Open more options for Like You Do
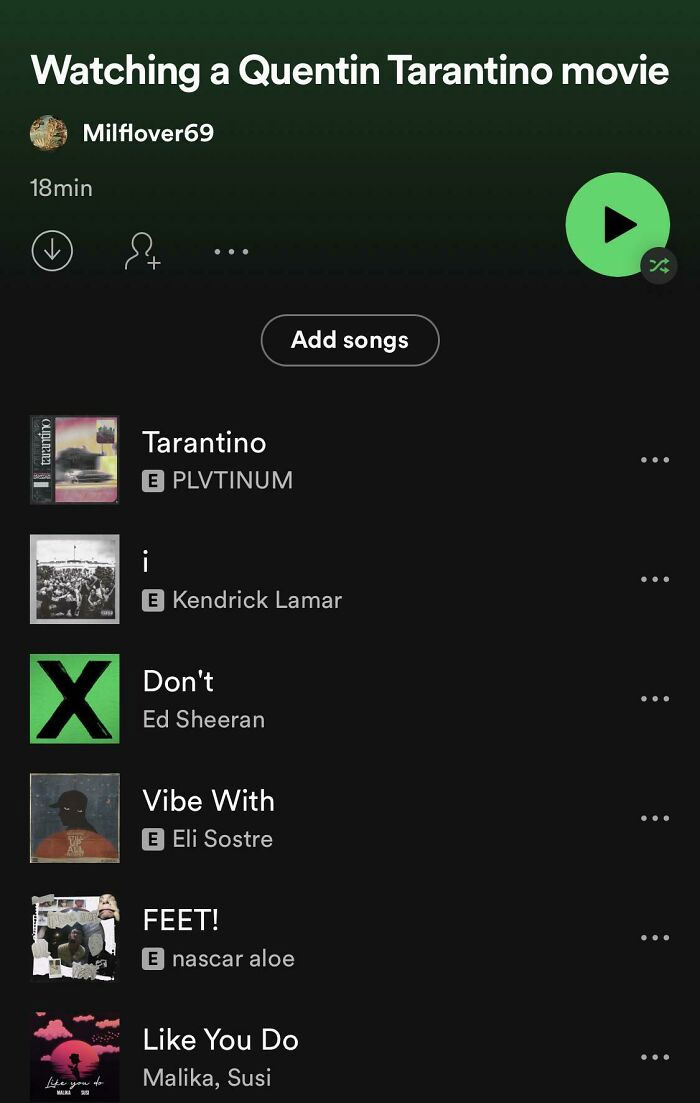 [654, 1057]
